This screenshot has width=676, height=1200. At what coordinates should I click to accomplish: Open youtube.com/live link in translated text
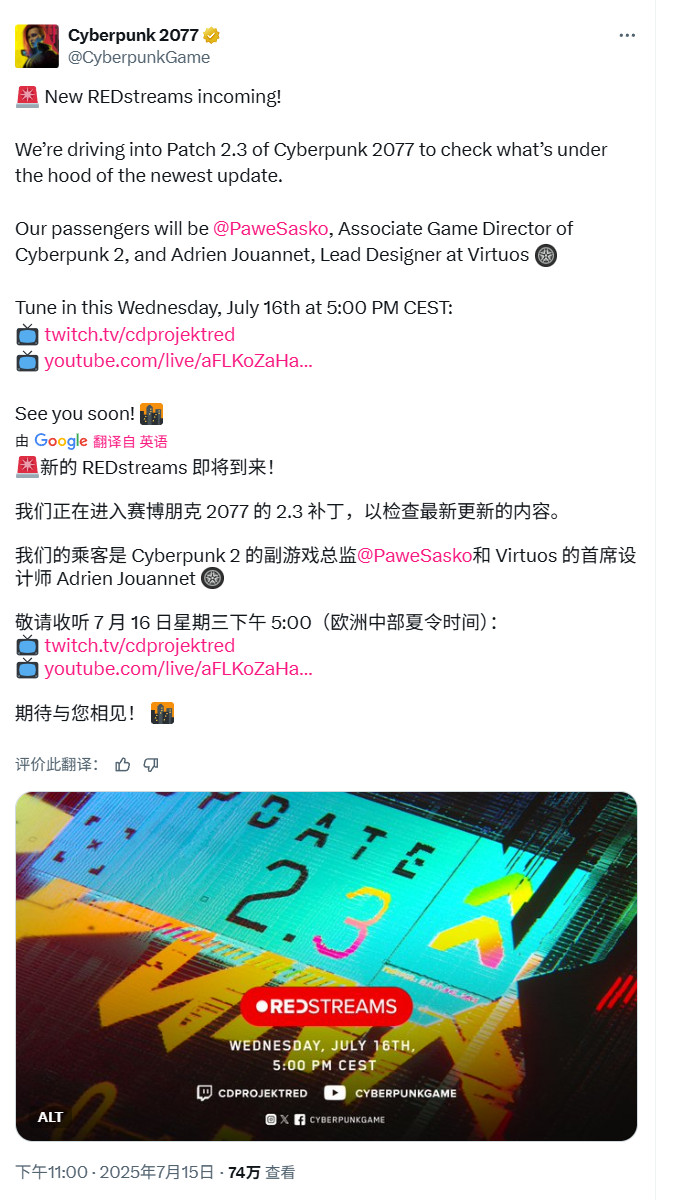pos(178,669)
